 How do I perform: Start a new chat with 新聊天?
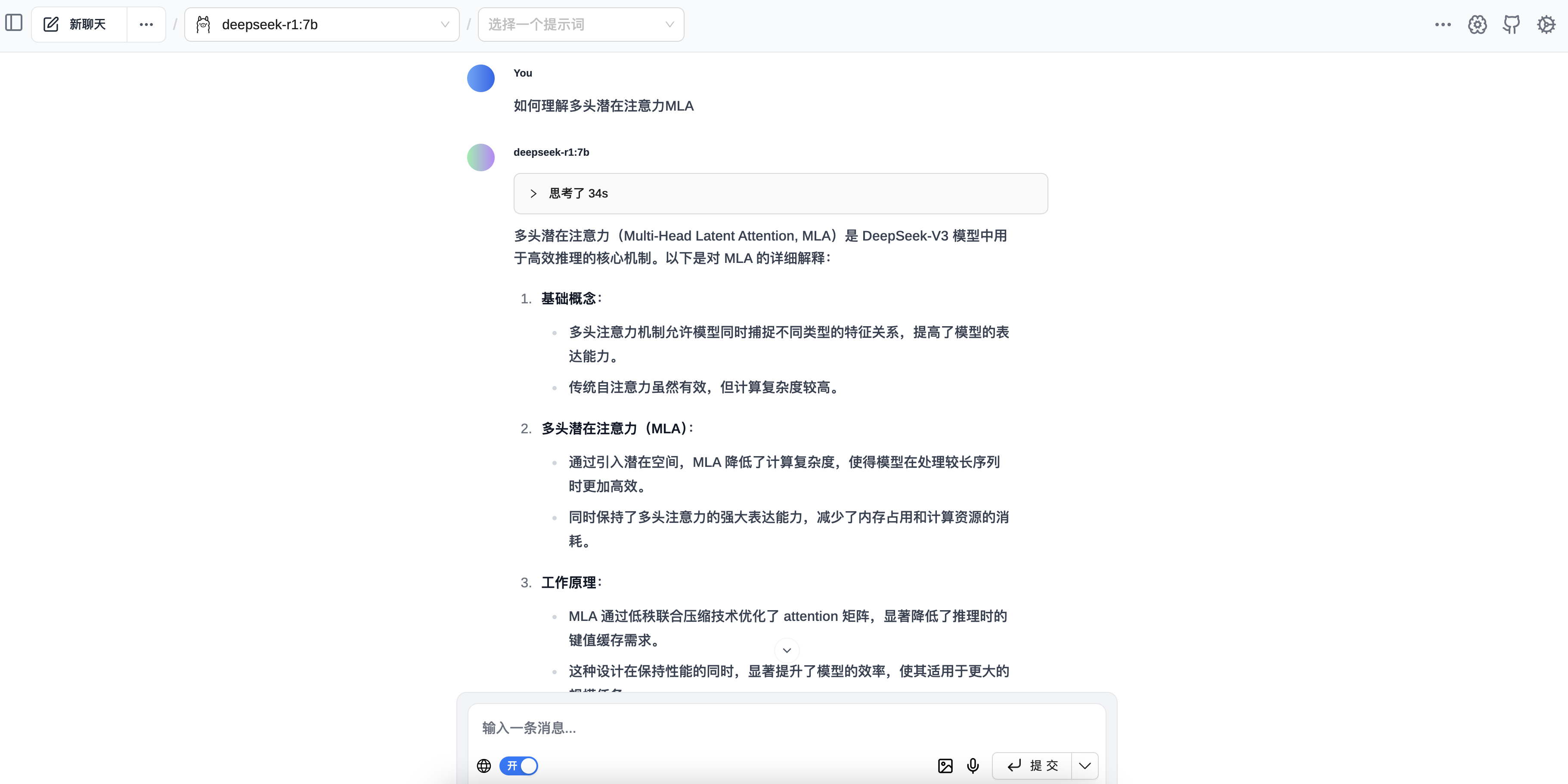tap(77, 25)
